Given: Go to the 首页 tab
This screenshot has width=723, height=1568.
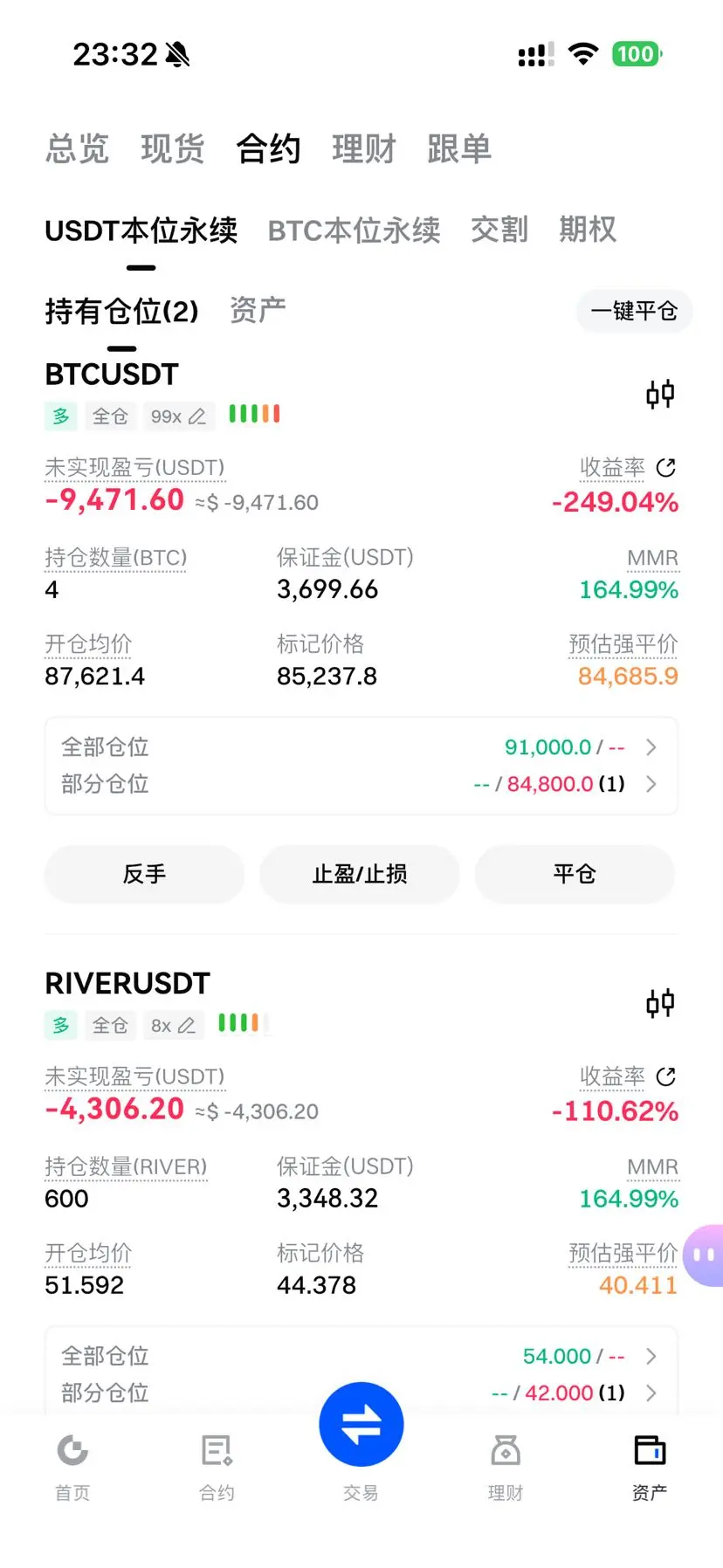Looking at the screenshot, I should pos(72,1467).
